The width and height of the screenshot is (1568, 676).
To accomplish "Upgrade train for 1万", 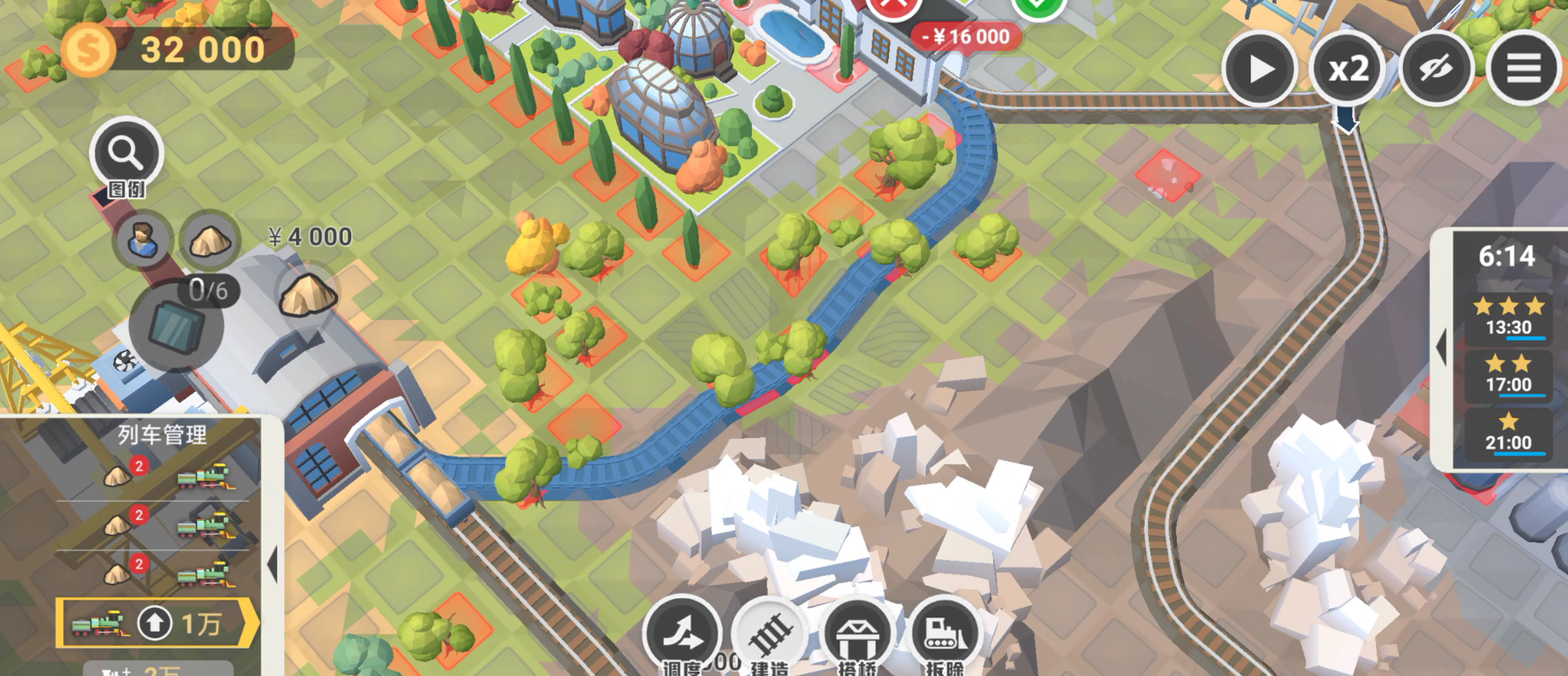I will 156,623.
